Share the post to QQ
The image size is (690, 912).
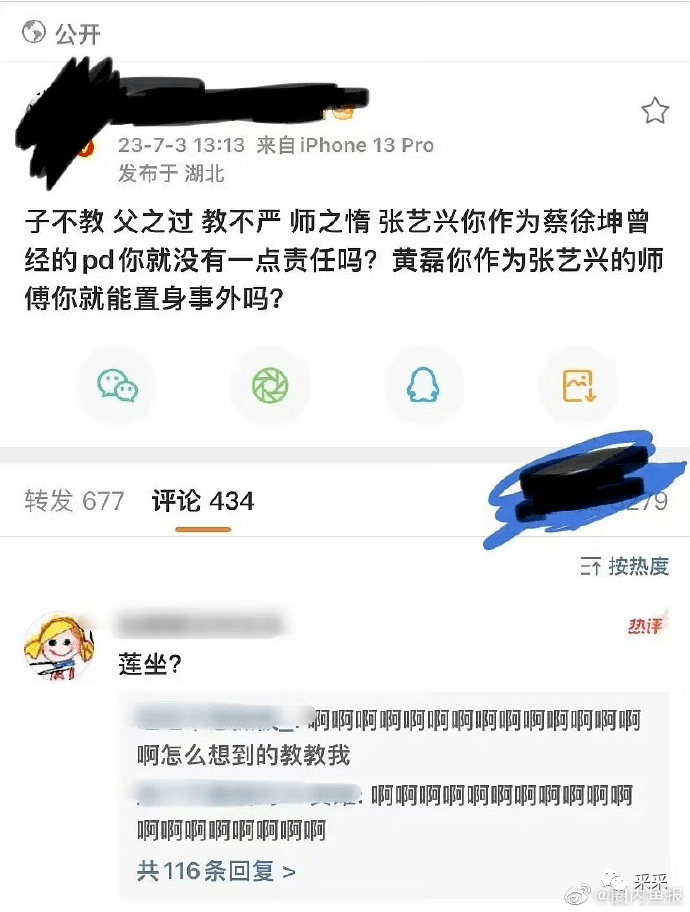pyautogui.click(x=424, y=385)
